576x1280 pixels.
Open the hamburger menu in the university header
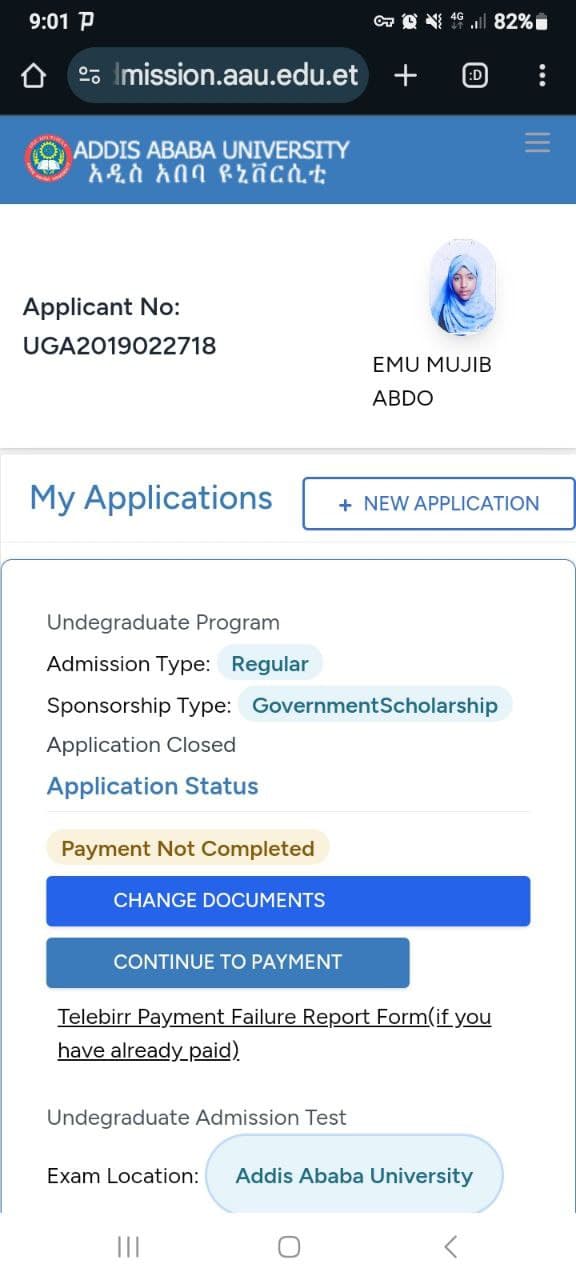click(x=537, y=143)
